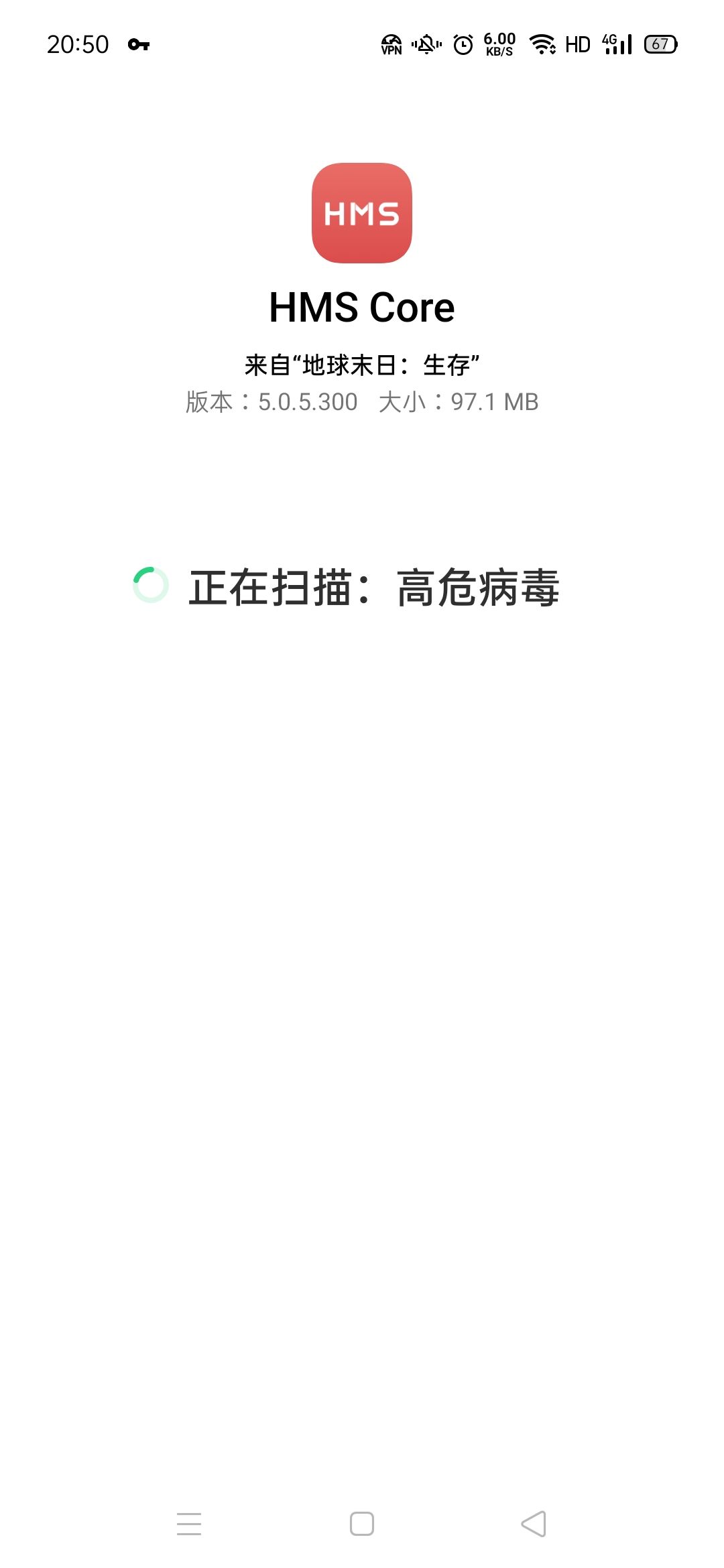Click the 4G signal strength icon

617,44
